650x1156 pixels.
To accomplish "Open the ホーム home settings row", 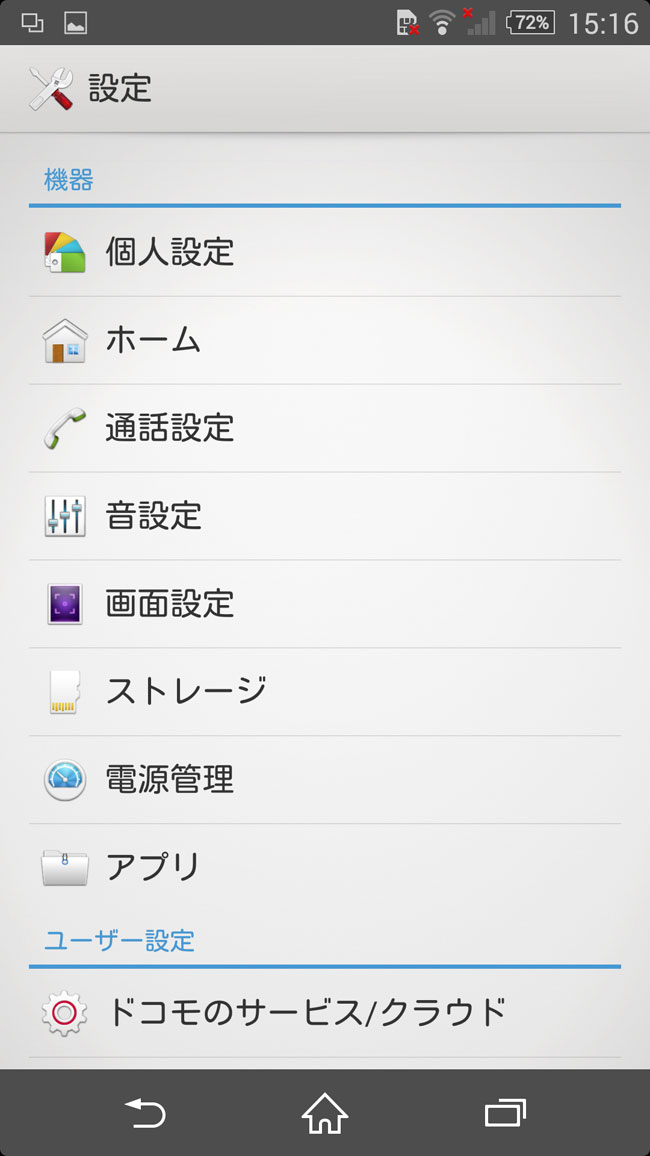I will click(325, 341).
